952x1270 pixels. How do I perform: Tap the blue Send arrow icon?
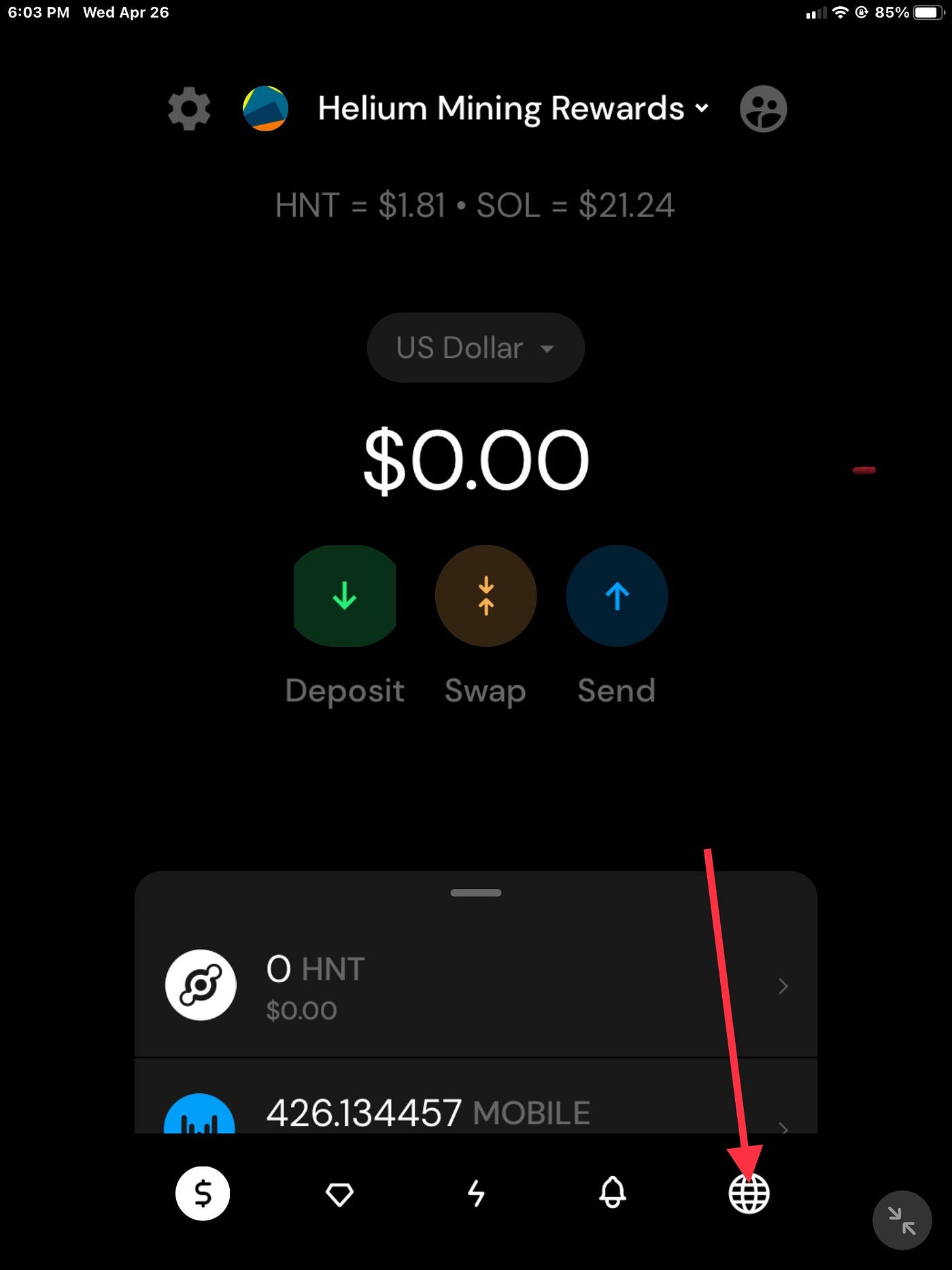point(616,595)
